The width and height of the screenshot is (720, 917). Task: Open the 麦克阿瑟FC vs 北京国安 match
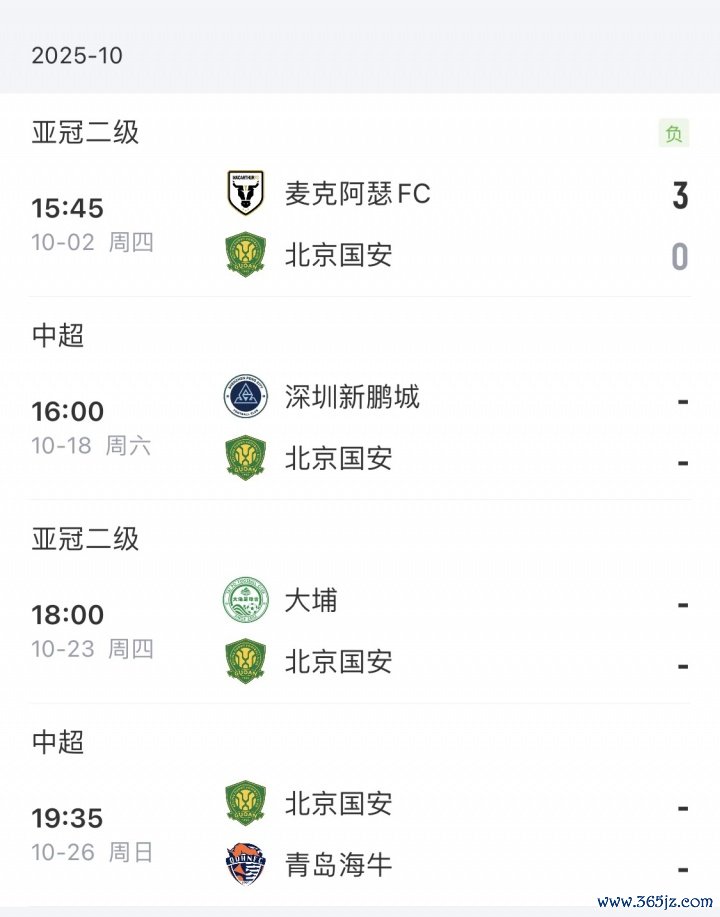[x=360, y=223]
